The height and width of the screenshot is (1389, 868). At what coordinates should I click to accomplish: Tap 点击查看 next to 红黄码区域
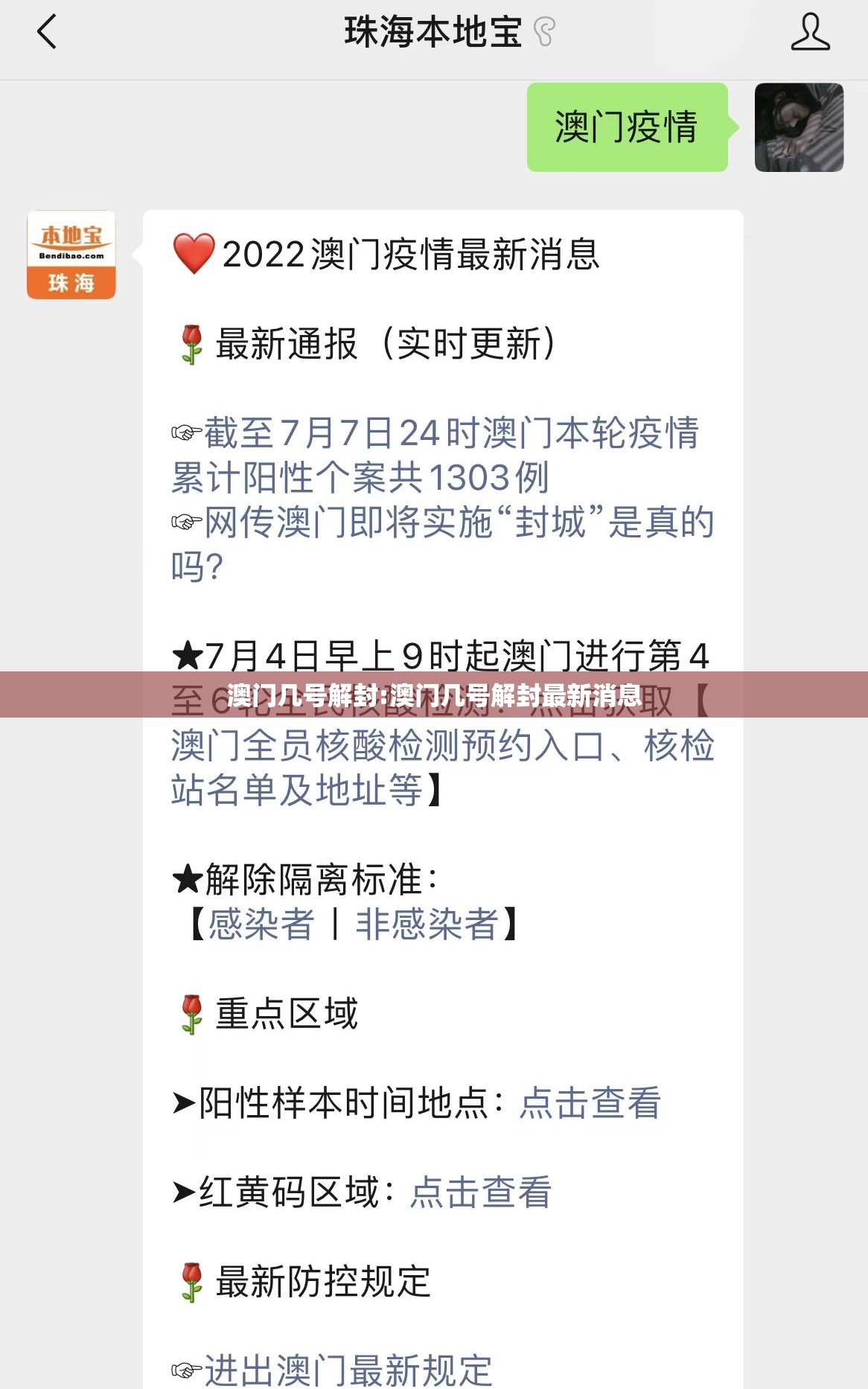(x=481, y=1192)
